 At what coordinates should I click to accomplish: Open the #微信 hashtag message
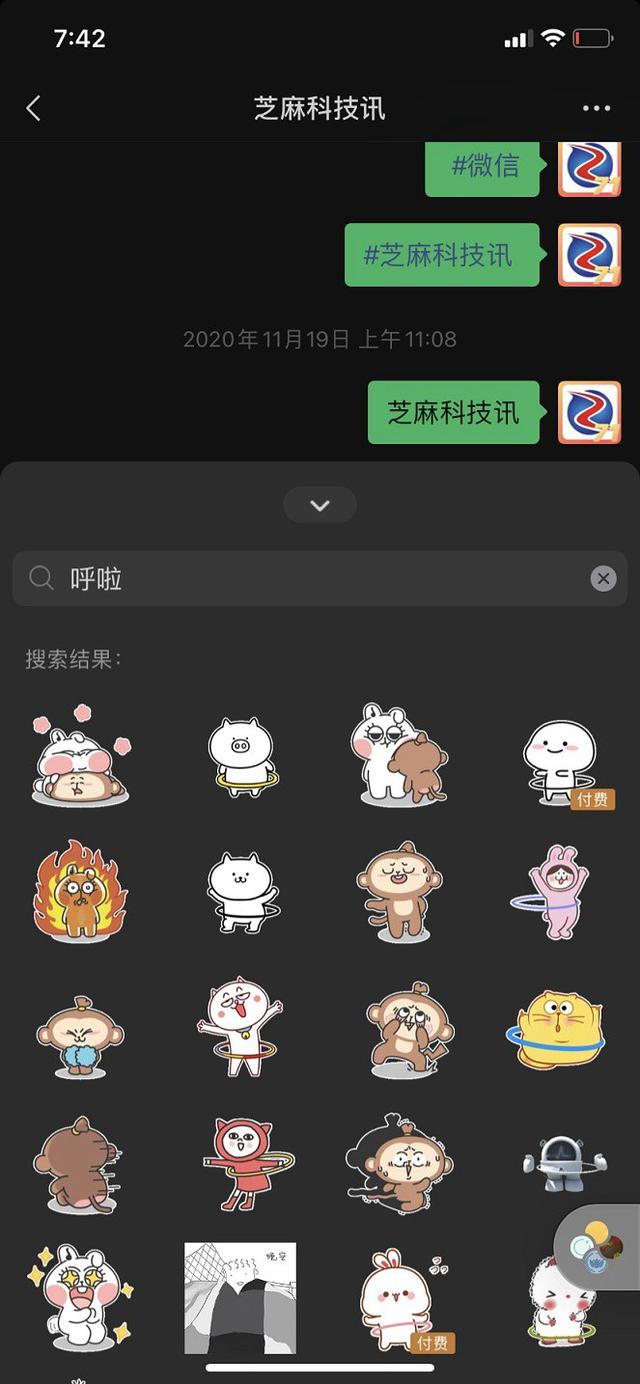[x=485, y=167]
